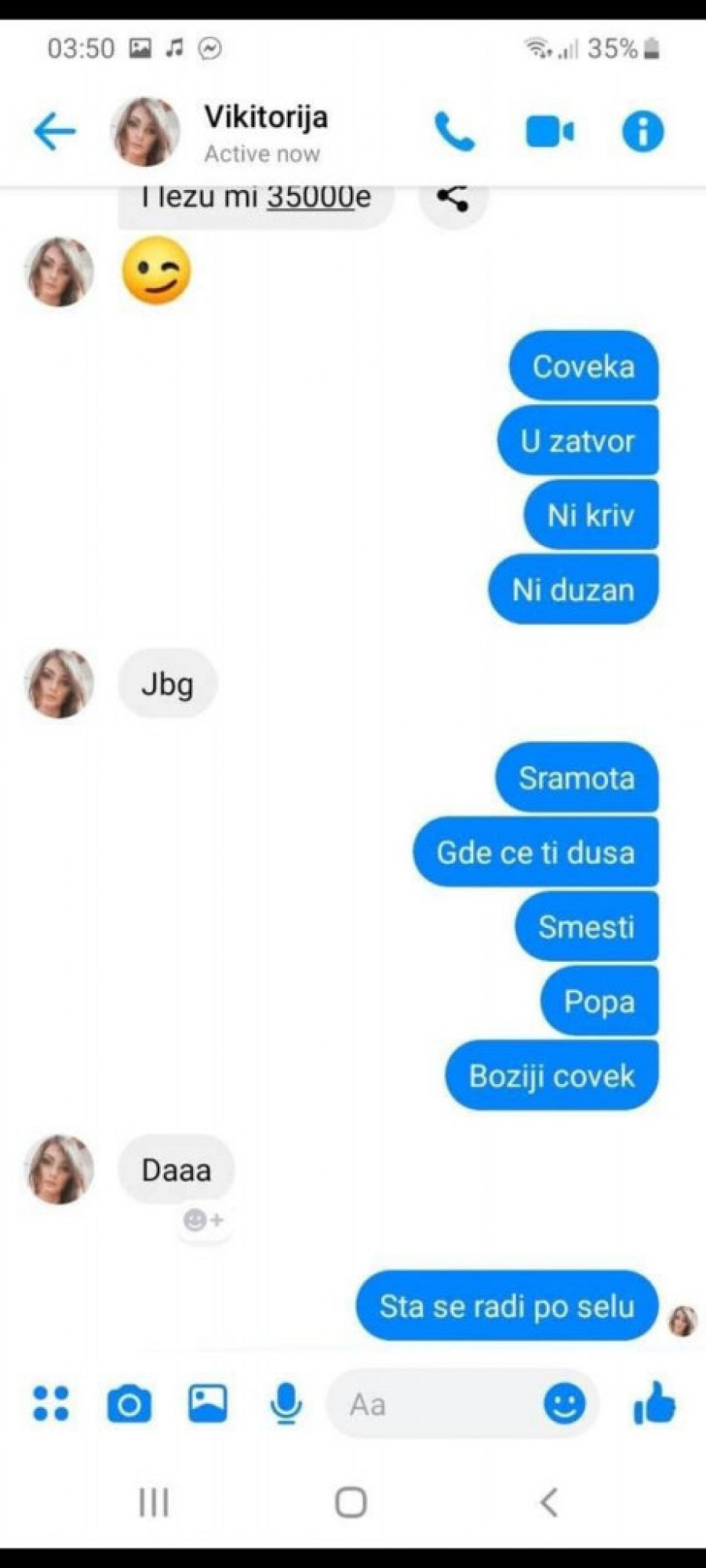Send a thumbs-up like

[x=654, y=1402]
